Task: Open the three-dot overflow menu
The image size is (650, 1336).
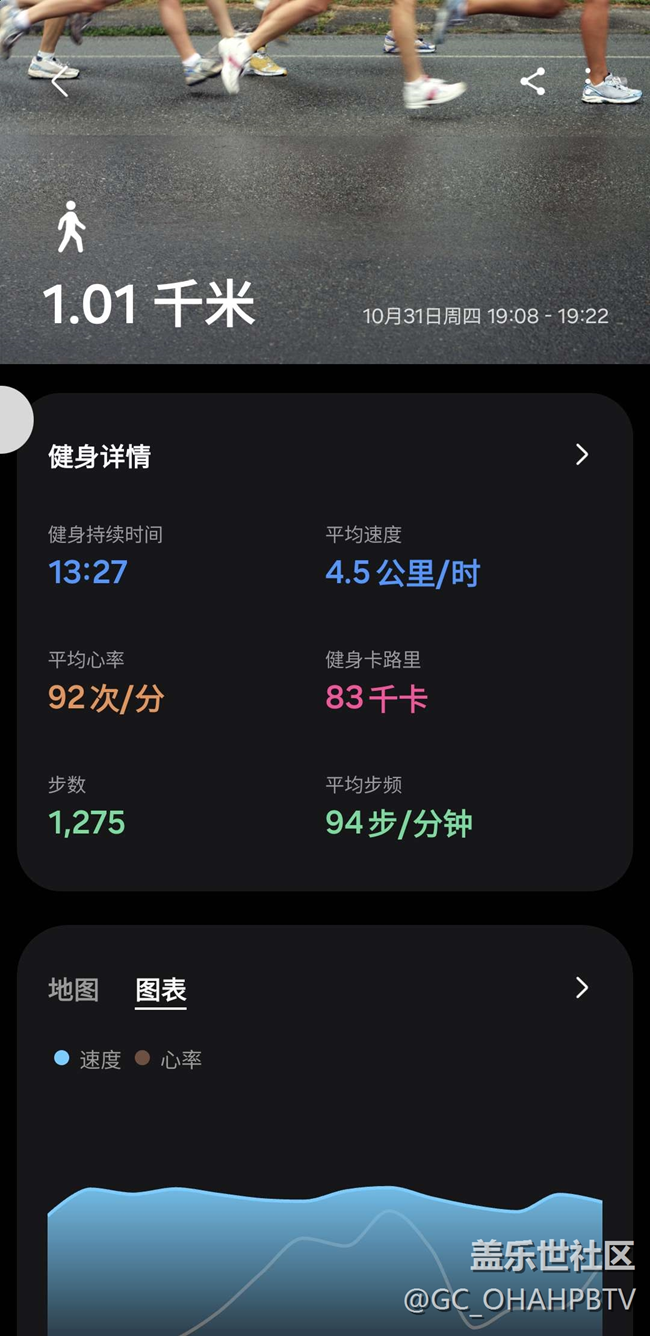Action: click(x=588, y=82)
